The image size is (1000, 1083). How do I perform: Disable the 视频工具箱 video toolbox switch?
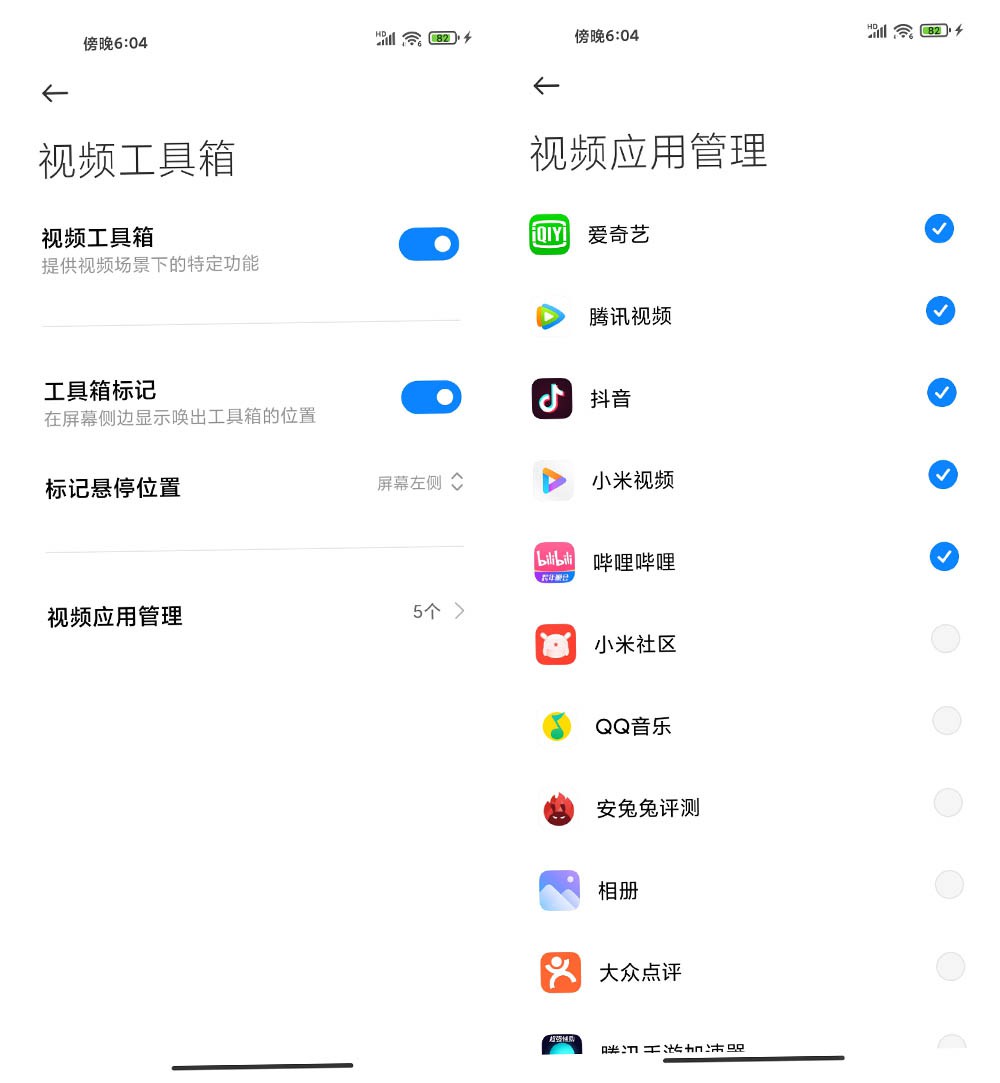[429, 244]
